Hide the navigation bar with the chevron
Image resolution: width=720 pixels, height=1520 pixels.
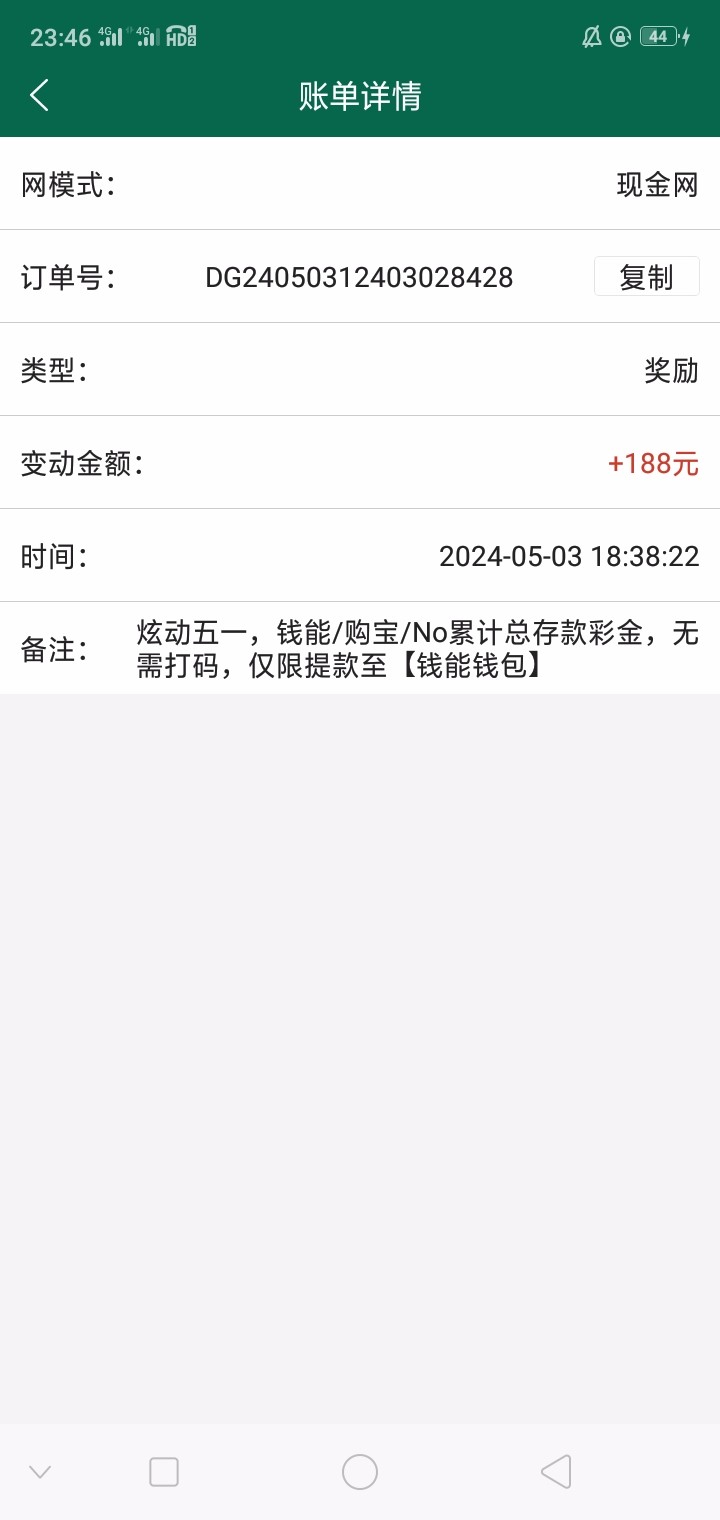click(40, 1472)
